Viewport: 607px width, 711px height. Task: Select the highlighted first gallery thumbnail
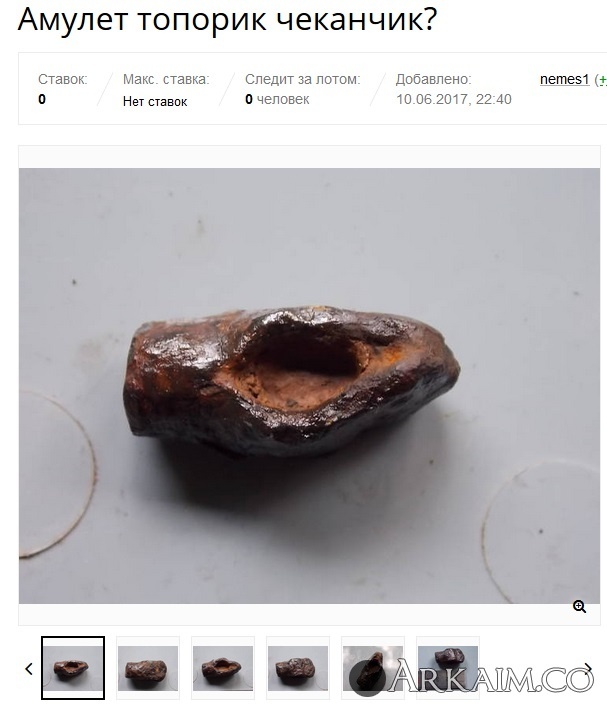click(73, 668)
